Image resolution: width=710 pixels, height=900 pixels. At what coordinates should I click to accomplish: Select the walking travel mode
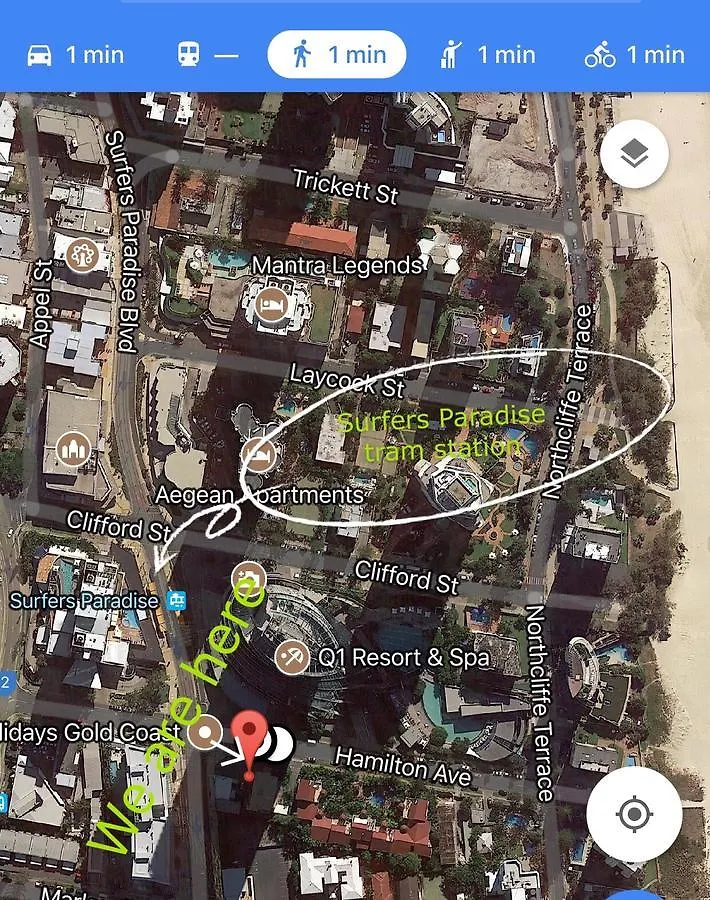coord(336,55)
